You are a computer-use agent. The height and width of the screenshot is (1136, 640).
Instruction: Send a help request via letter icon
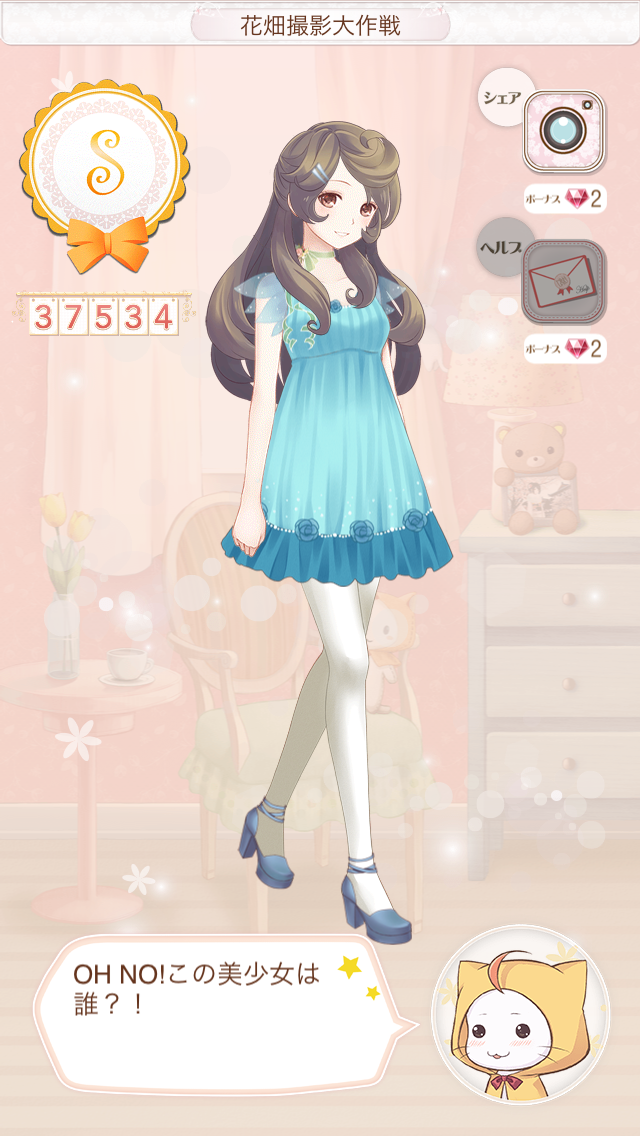click(x=564, y=281)
